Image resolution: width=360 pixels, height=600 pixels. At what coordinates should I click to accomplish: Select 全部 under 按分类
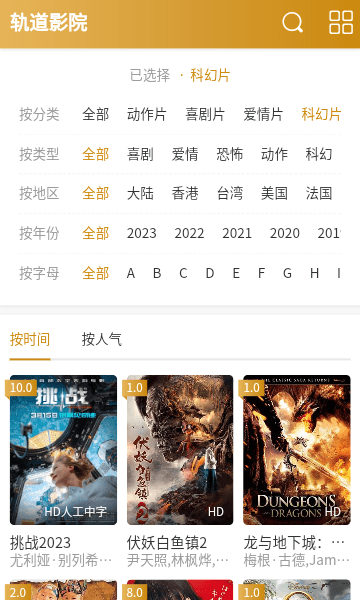(96, 114)
